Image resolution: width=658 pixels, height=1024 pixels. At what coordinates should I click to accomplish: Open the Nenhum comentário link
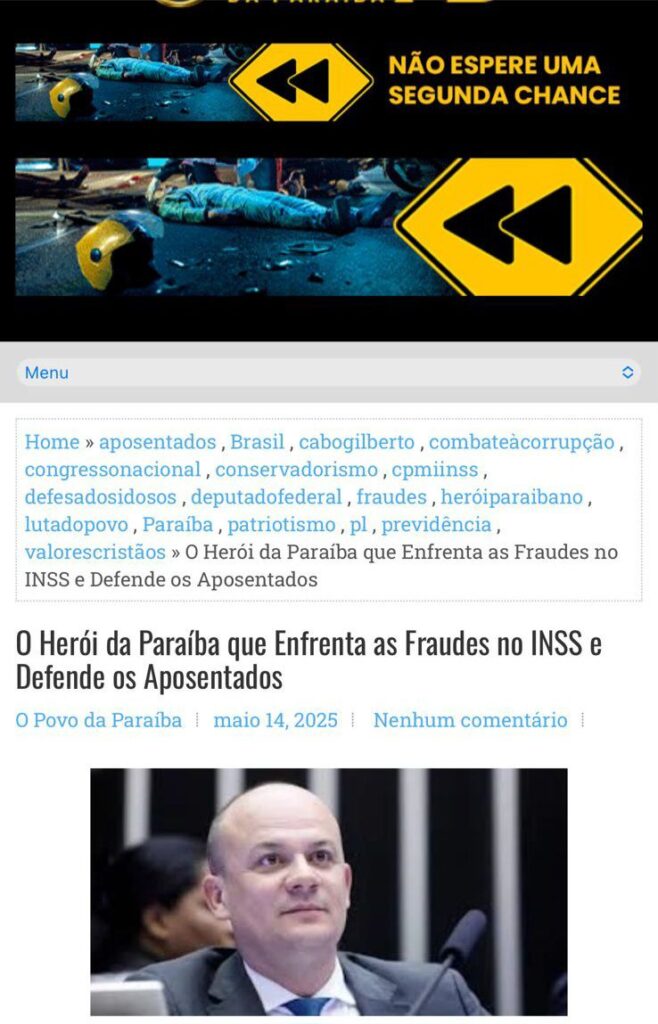click(x=470, y=720)
